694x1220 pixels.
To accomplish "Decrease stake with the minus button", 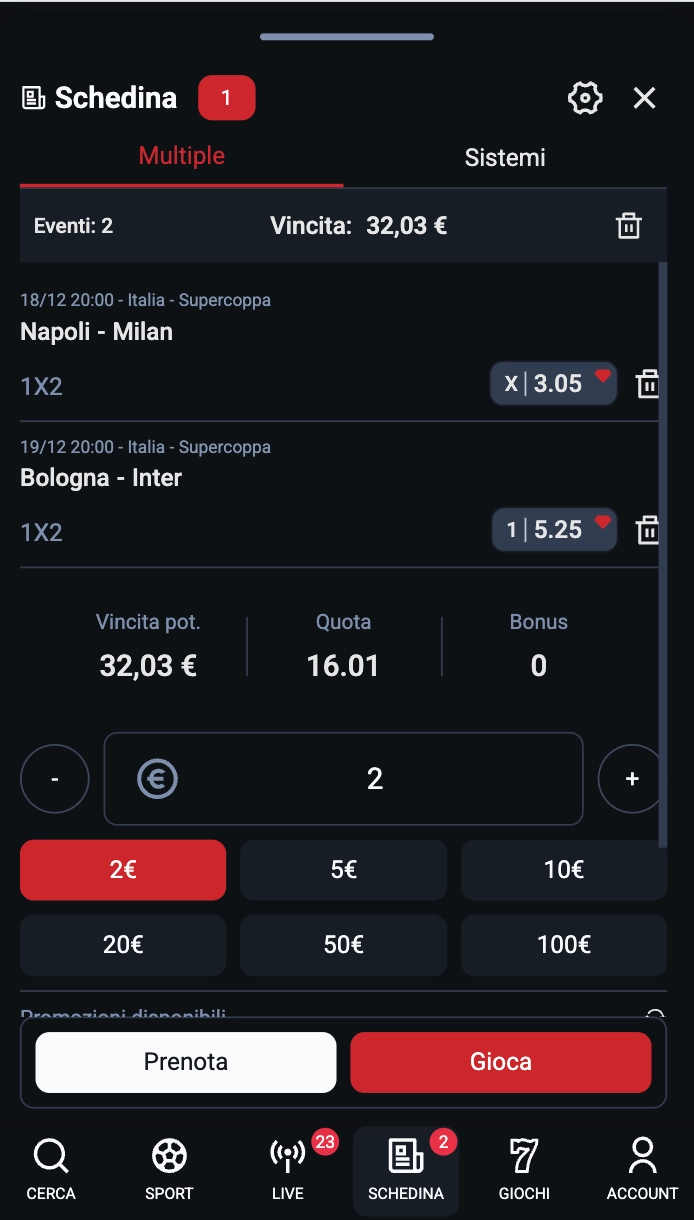I will click(x=55, y=779).
